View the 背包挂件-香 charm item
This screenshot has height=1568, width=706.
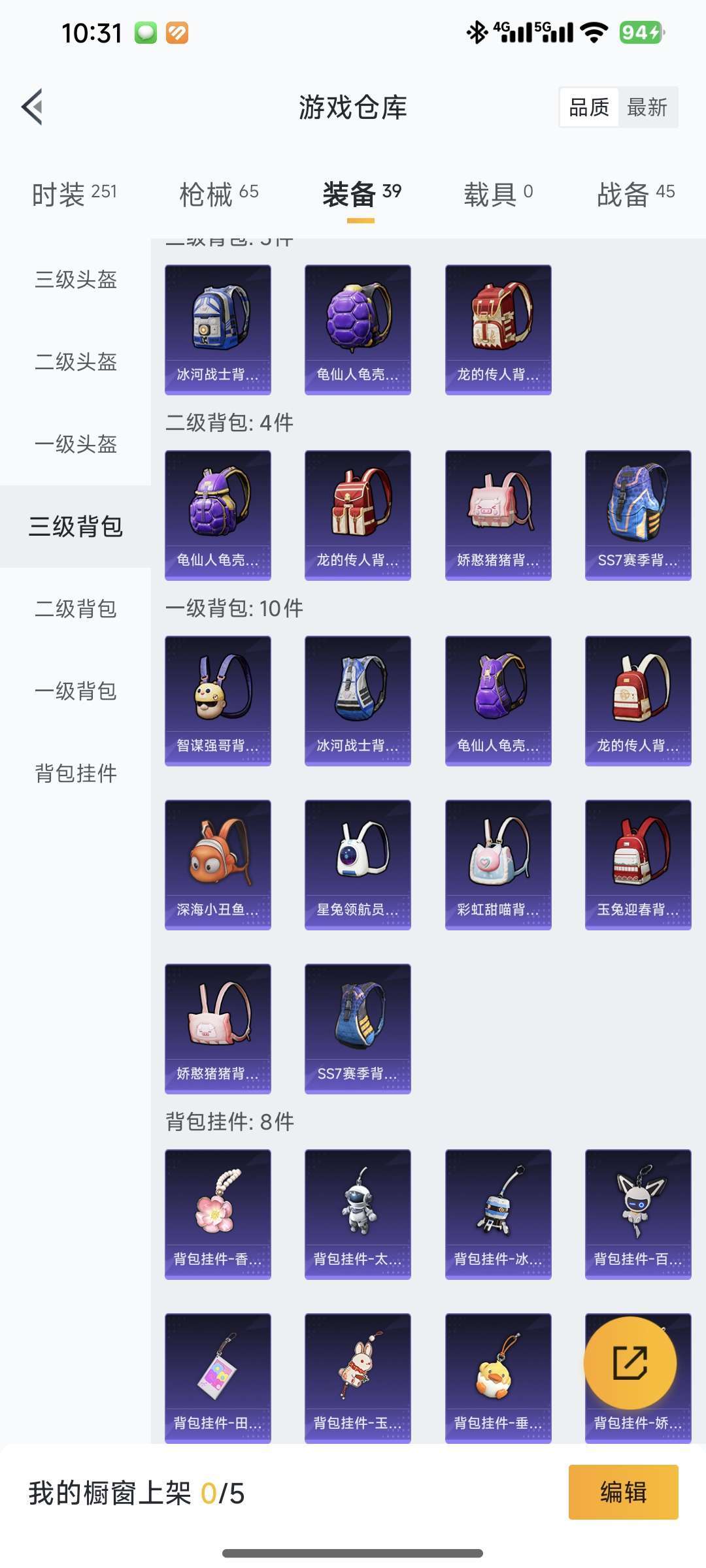coord(218,1213)
